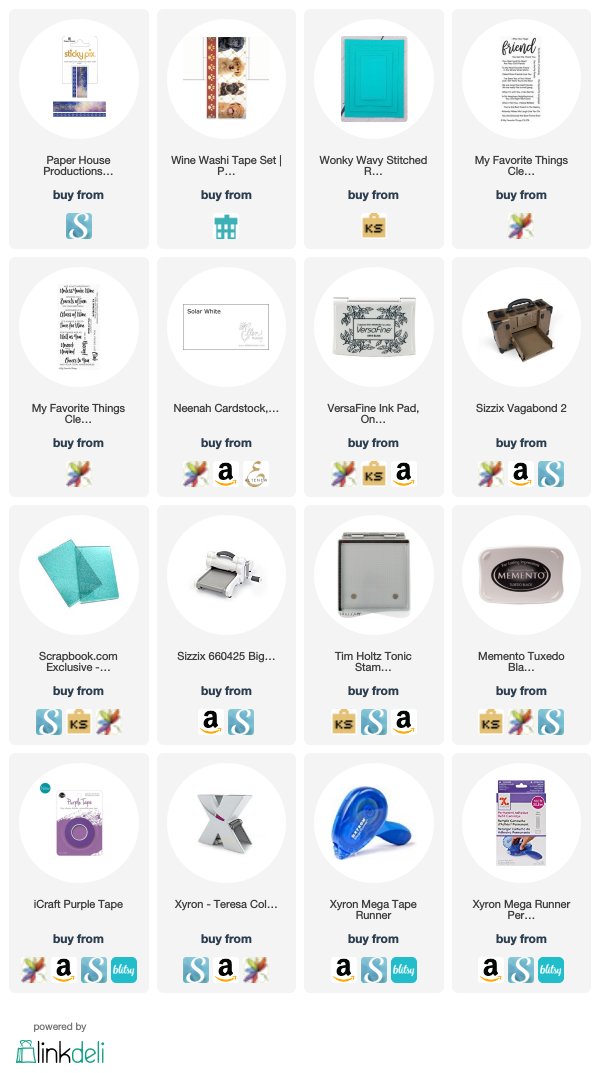Buy Xyron Mega Runner refill from Amazon
600x1073 pixels.
point(491,970)
